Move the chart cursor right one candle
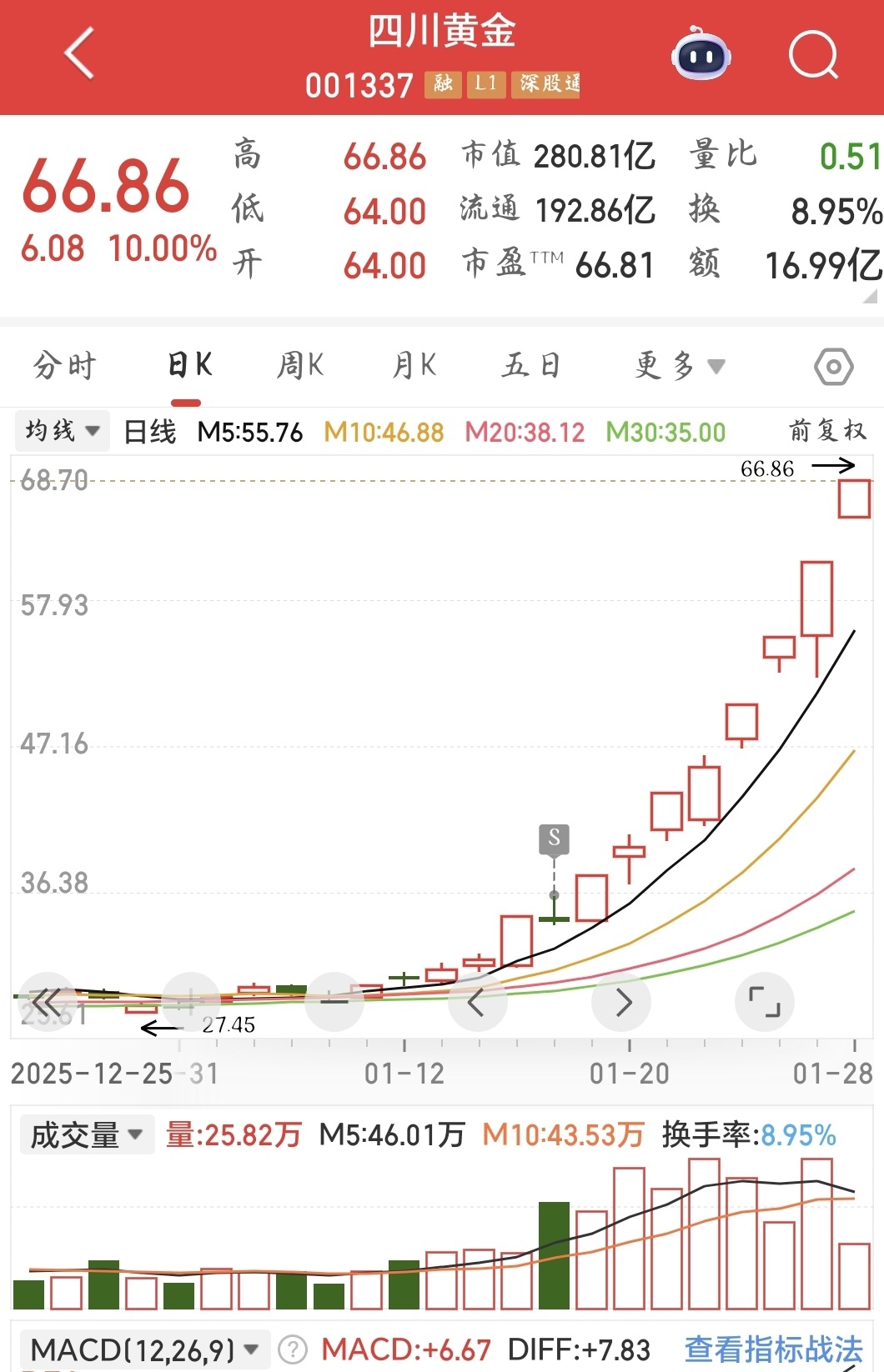Screen dimensions: 884x1372 621,1002
